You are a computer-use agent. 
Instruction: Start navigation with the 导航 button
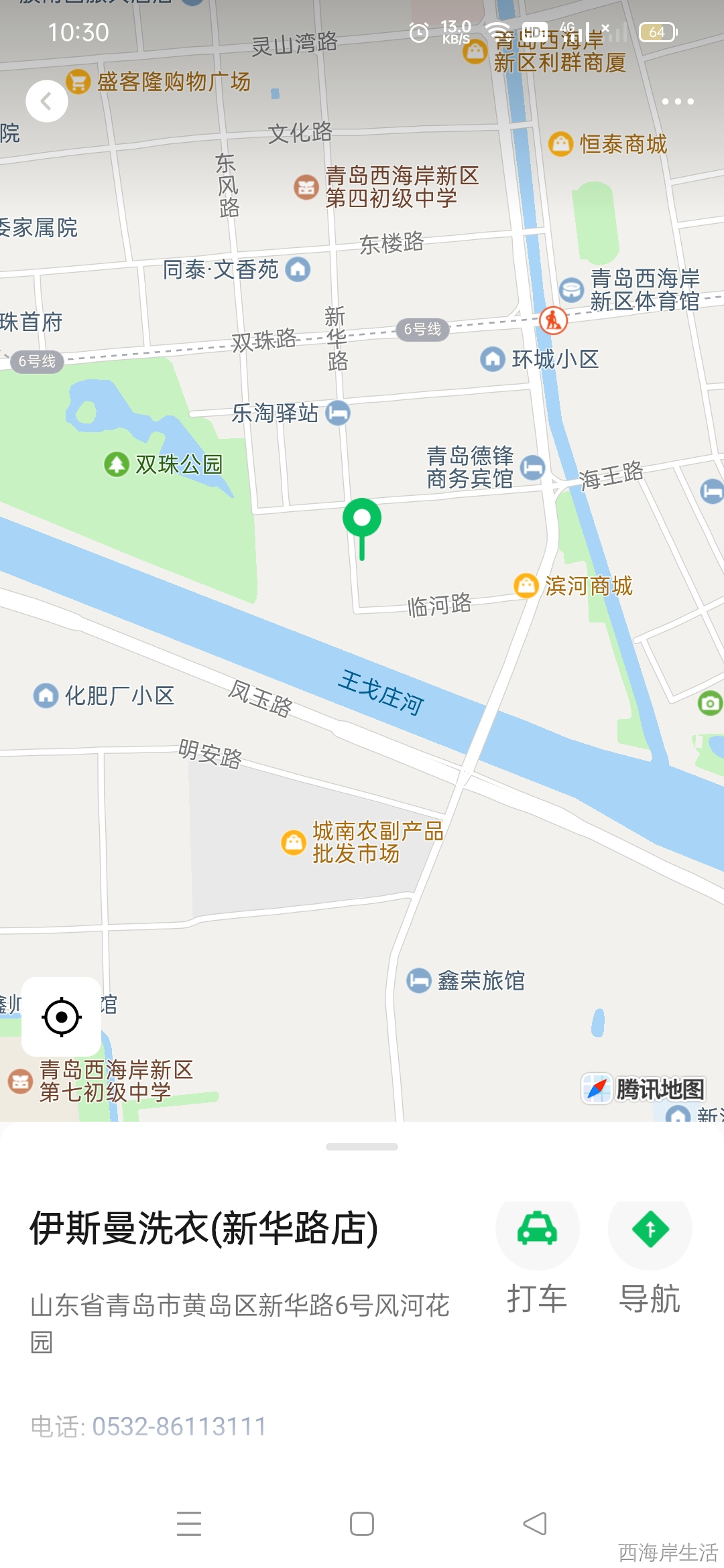pyautogui.click(x=649, y=1230)
